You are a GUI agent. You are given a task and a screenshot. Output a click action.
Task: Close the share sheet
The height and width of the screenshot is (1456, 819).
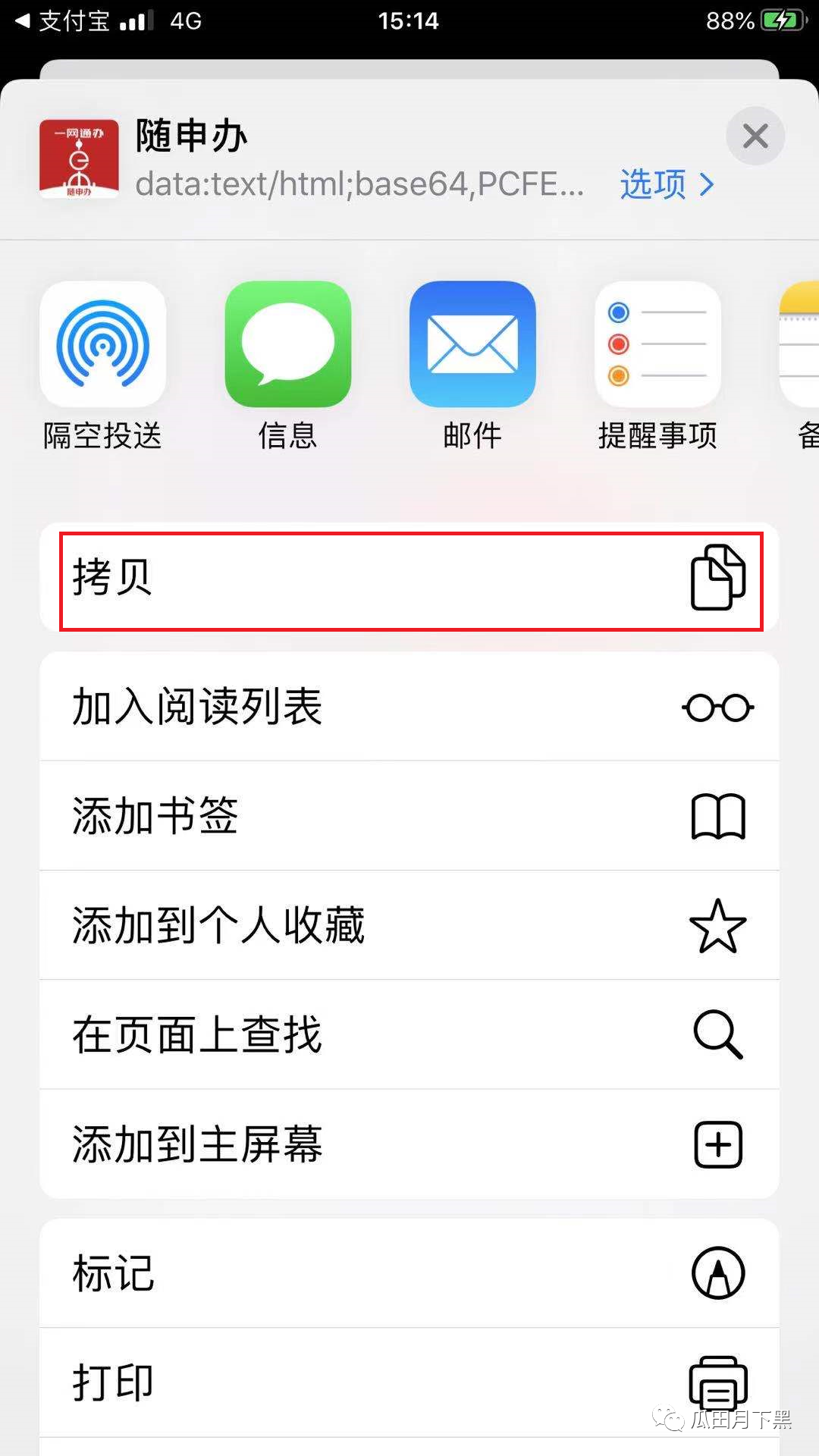pyautogui.click(x=755, y=137)
